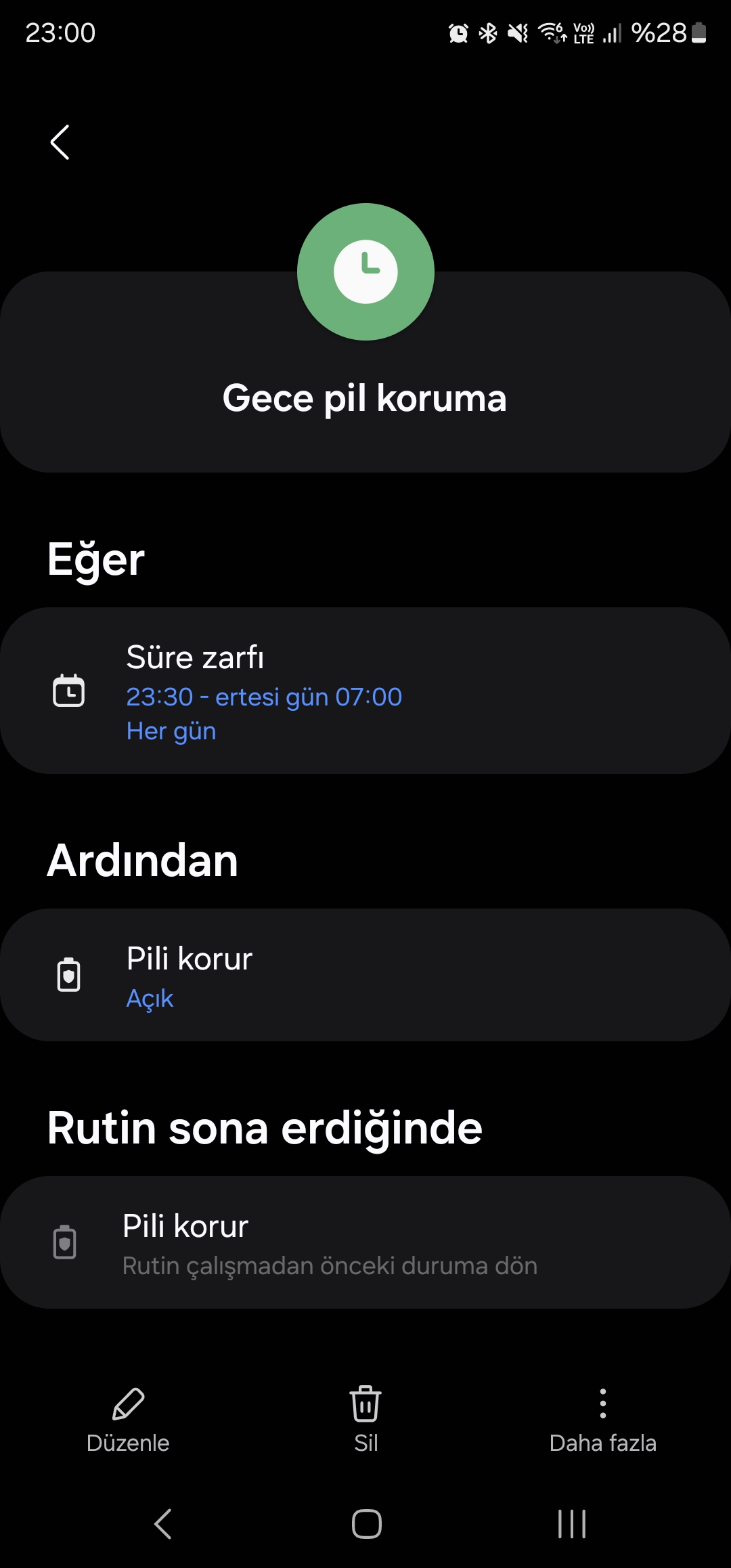Open the Pili korur action under Ardından

point(365,975)
